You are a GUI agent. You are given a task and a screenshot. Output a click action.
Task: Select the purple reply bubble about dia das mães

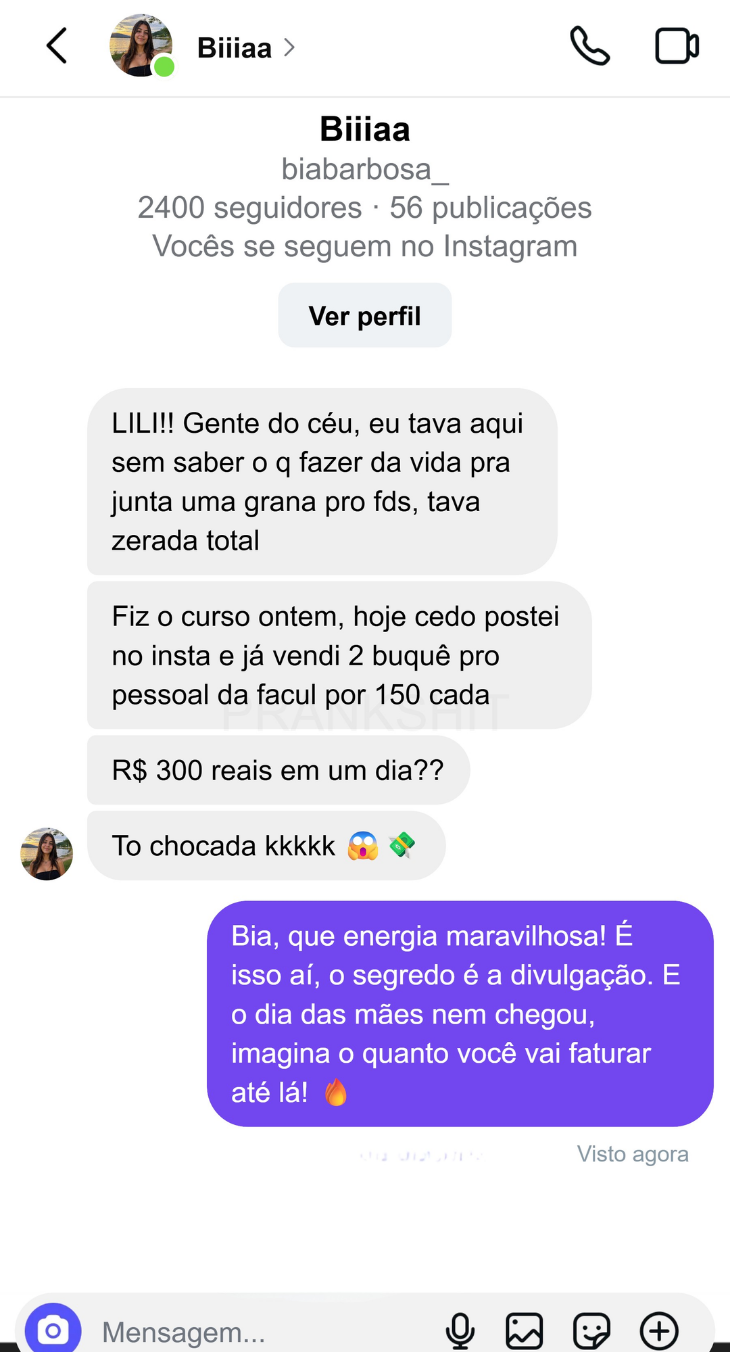tap(459, 1012)
